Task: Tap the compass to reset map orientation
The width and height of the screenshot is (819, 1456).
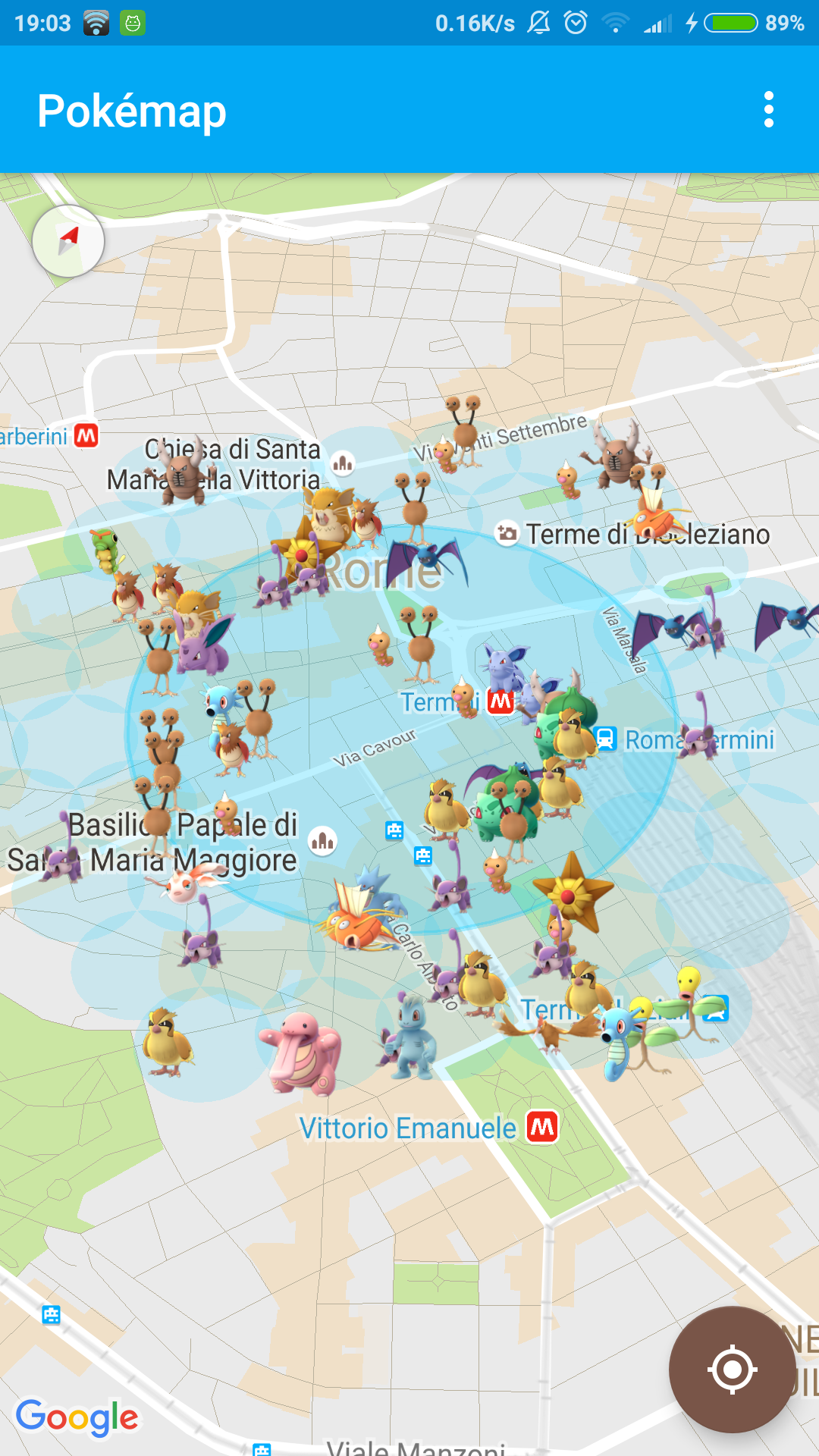Action: tap(68, 241)
